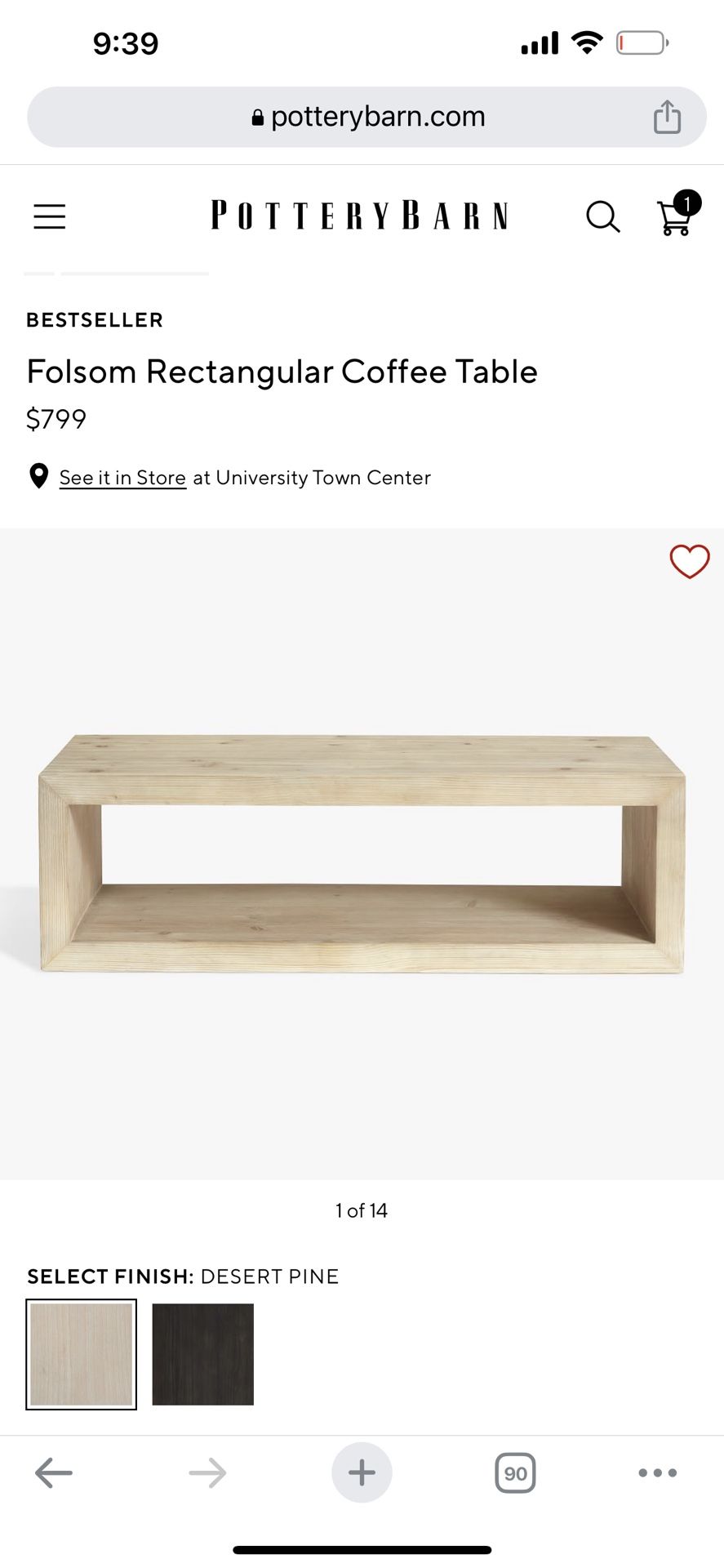Select the dark finish swatch option
The height and width of the screenshot is (1568, 724).
(202, 1355)
